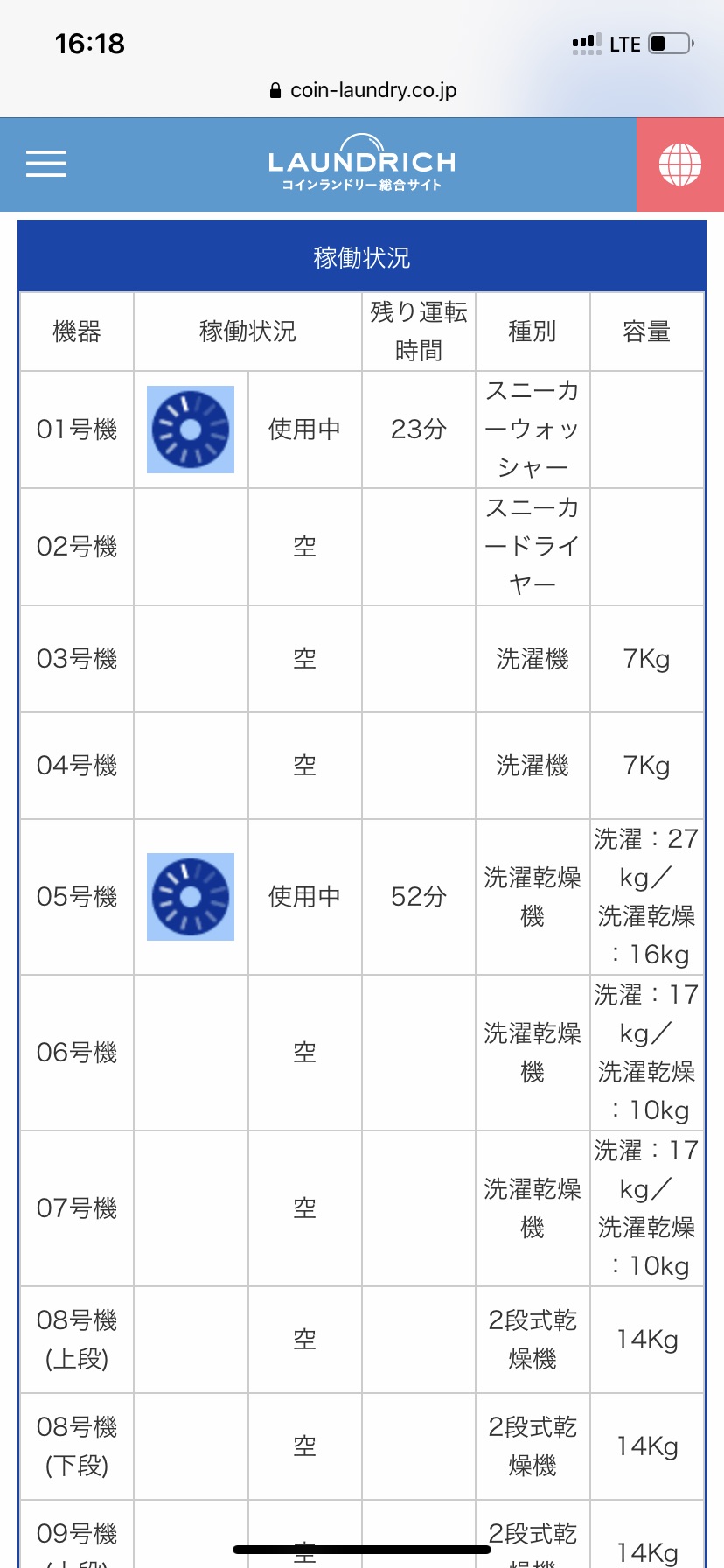Tap the LAUNDRICH logo to go home
The image size is (724, 1568).
point(362,163)
